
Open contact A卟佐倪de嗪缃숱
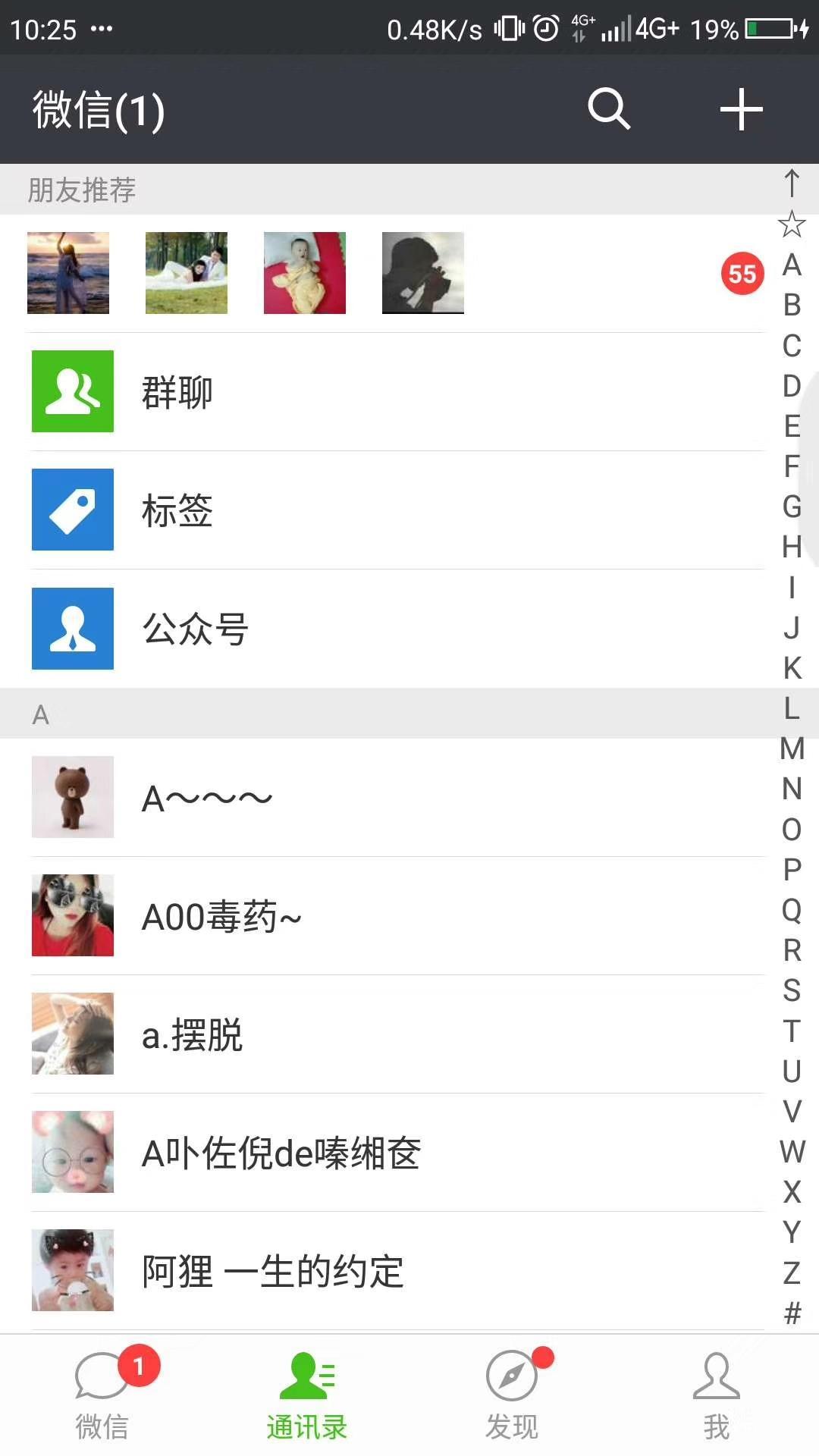(x=394, y=1153)
